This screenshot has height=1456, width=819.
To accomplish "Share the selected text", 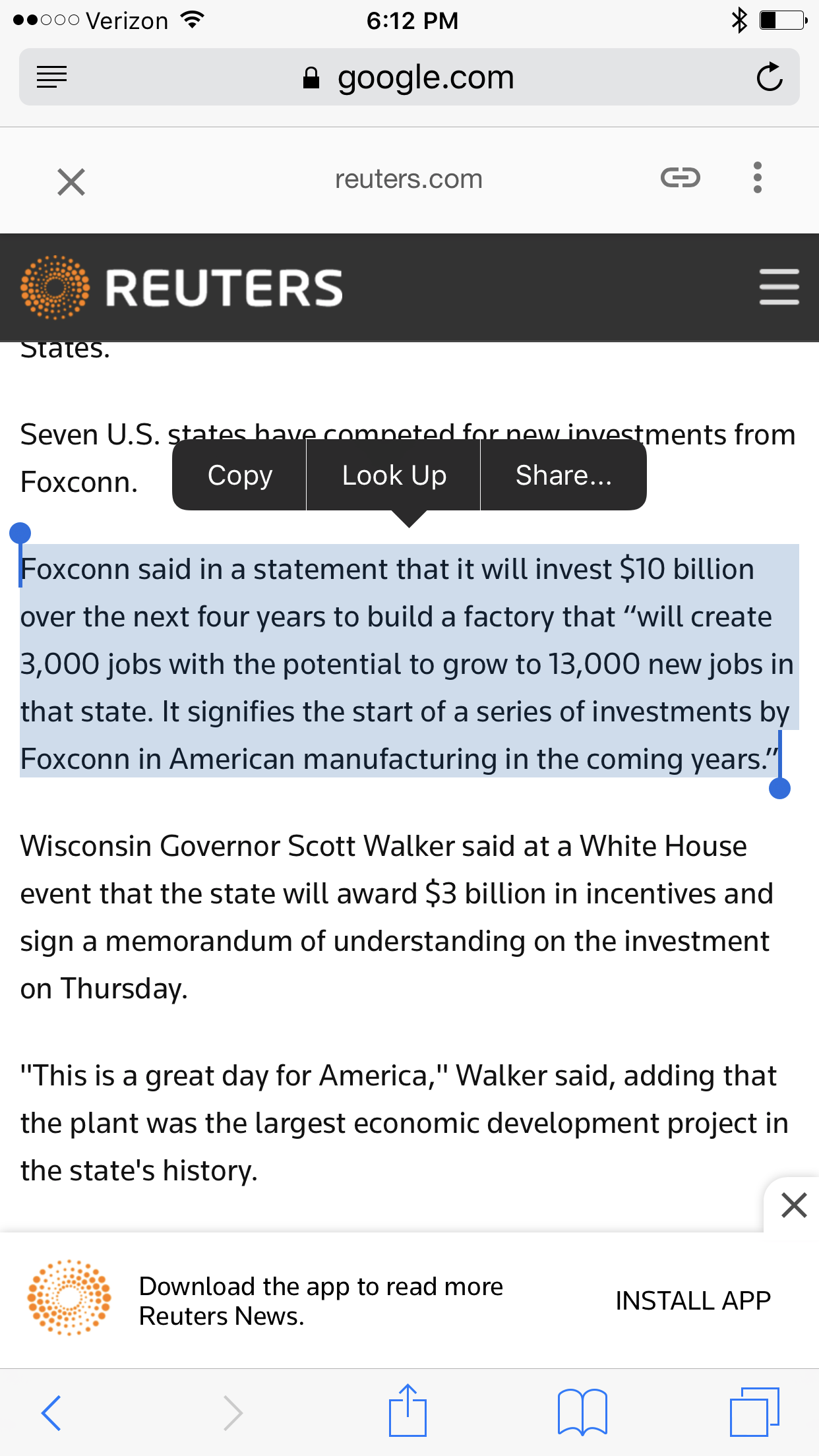I will (564, 475).
